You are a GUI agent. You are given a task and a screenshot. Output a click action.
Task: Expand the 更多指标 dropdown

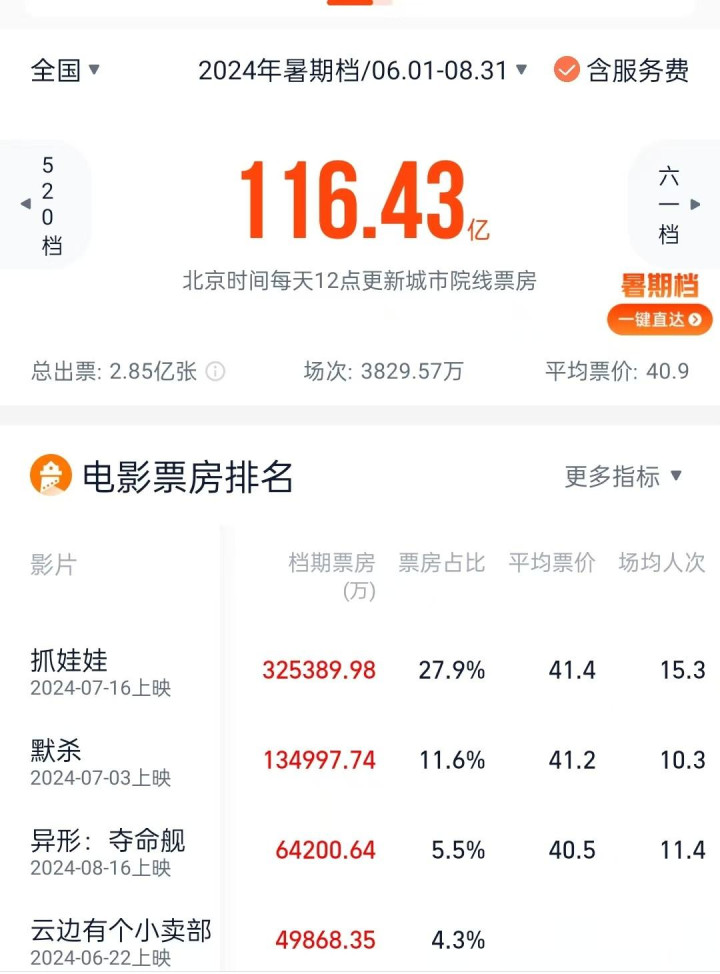(x=623, y=476)
